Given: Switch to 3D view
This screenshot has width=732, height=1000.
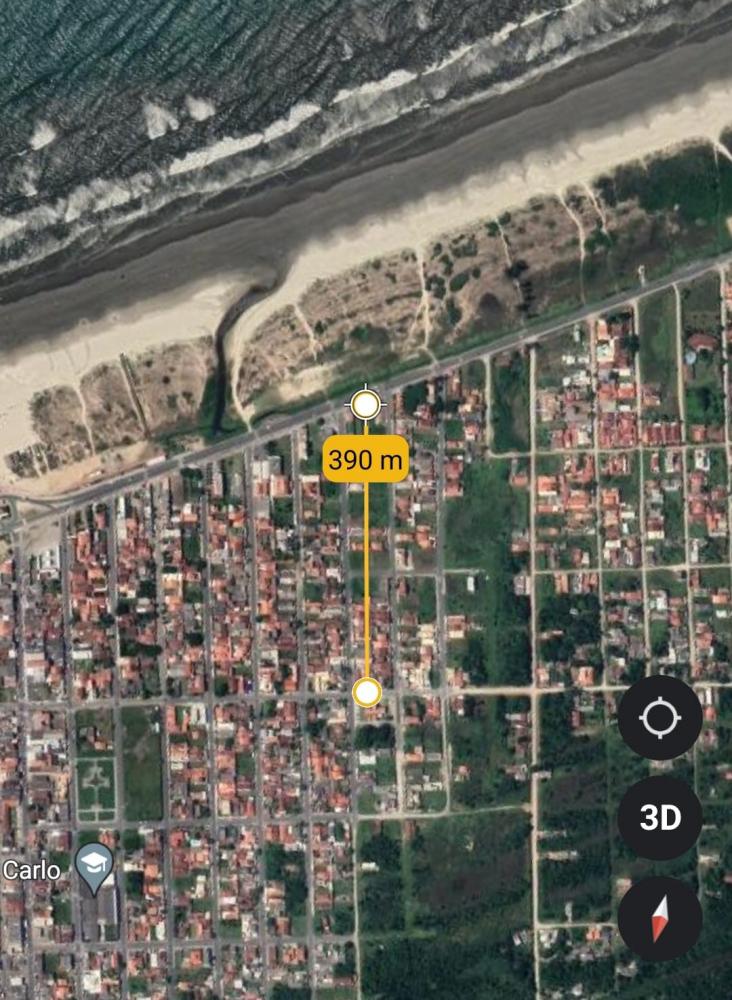Looking at the screenshot, I should (x=659, y=818).
